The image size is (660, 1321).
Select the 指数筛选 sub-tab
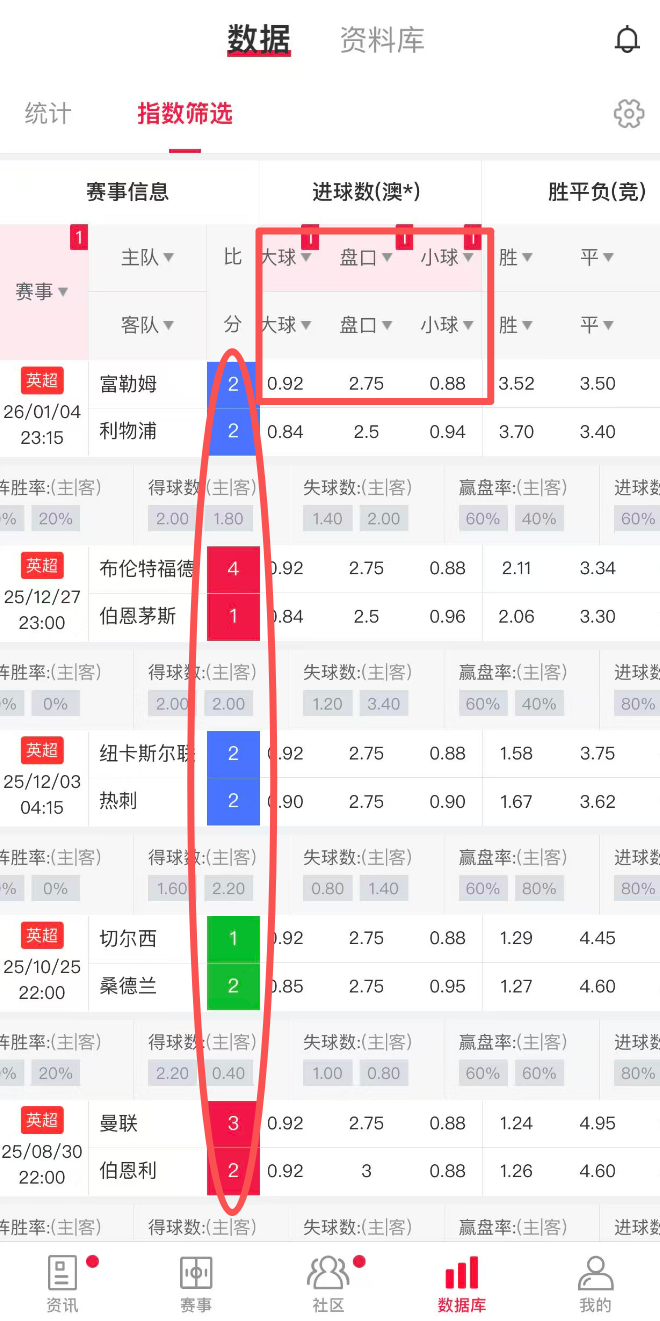185,113
